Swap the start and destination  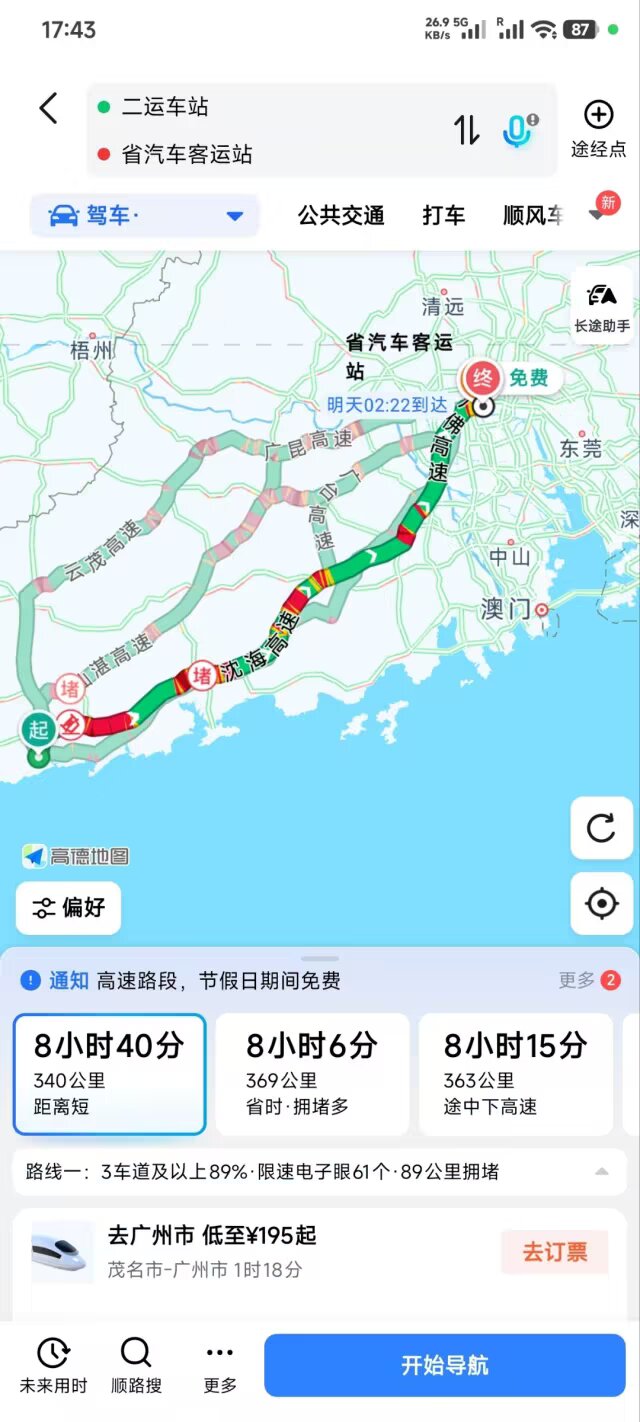pos(467,130)
